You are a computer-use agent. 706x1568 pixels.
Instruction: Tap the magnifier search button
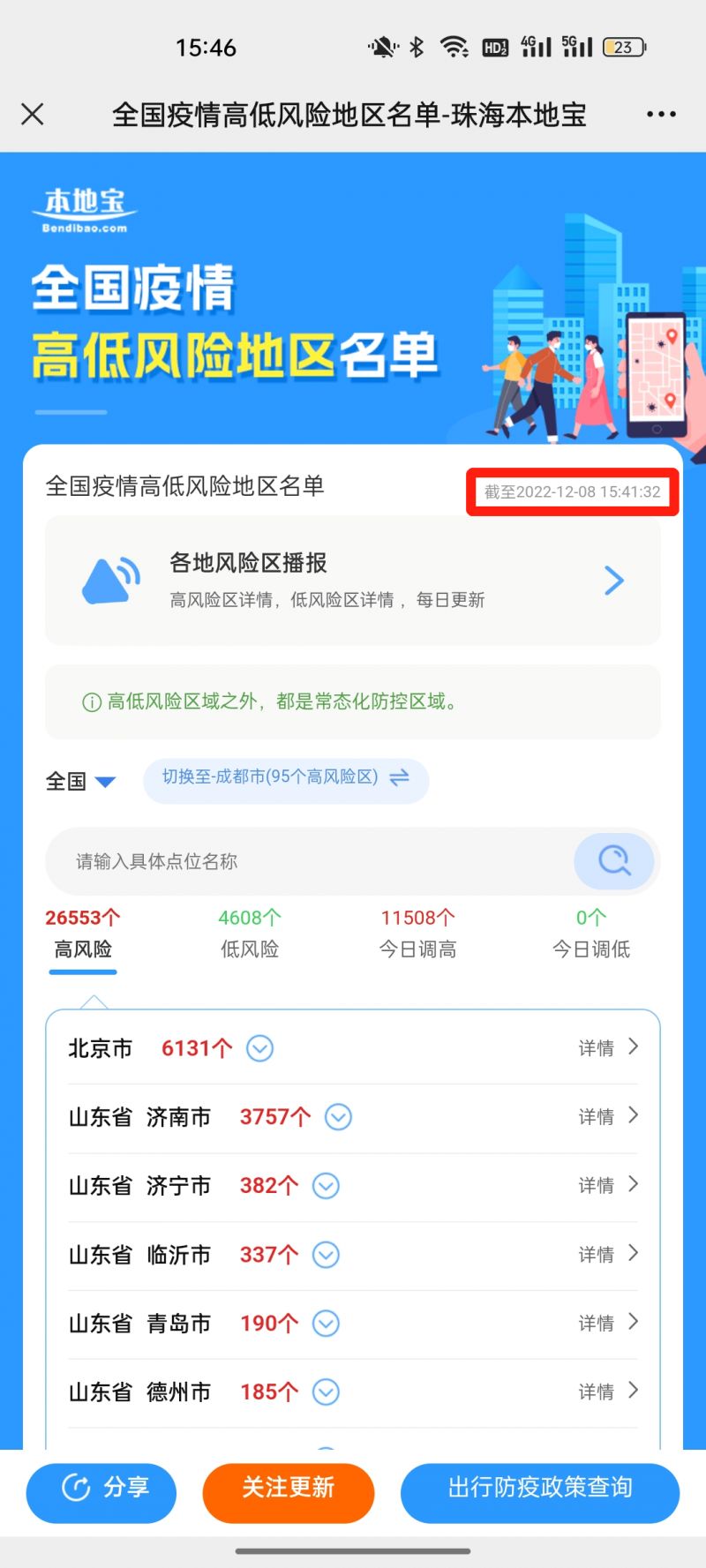[x=614, y=860]
